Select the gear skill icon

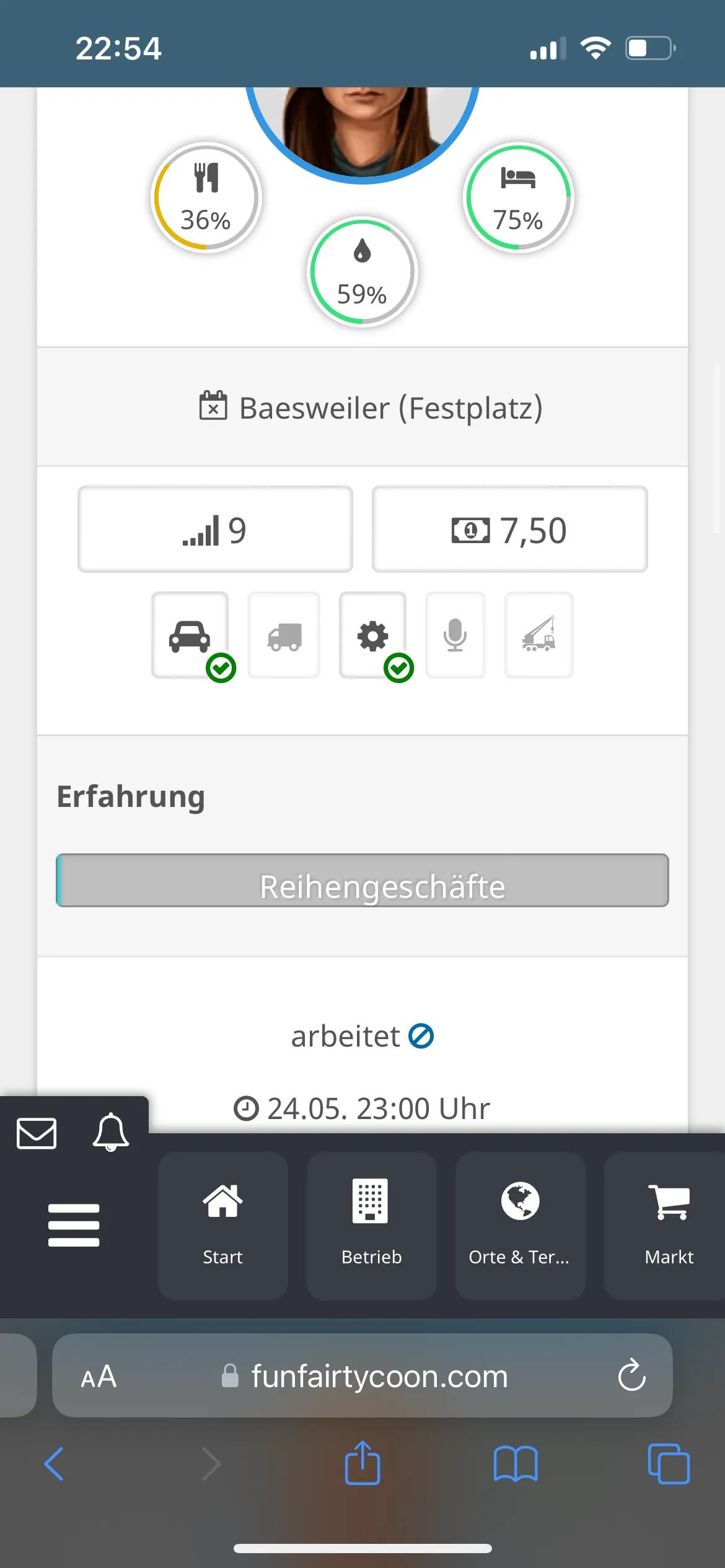pyautogui.click(x=372, y=635)
